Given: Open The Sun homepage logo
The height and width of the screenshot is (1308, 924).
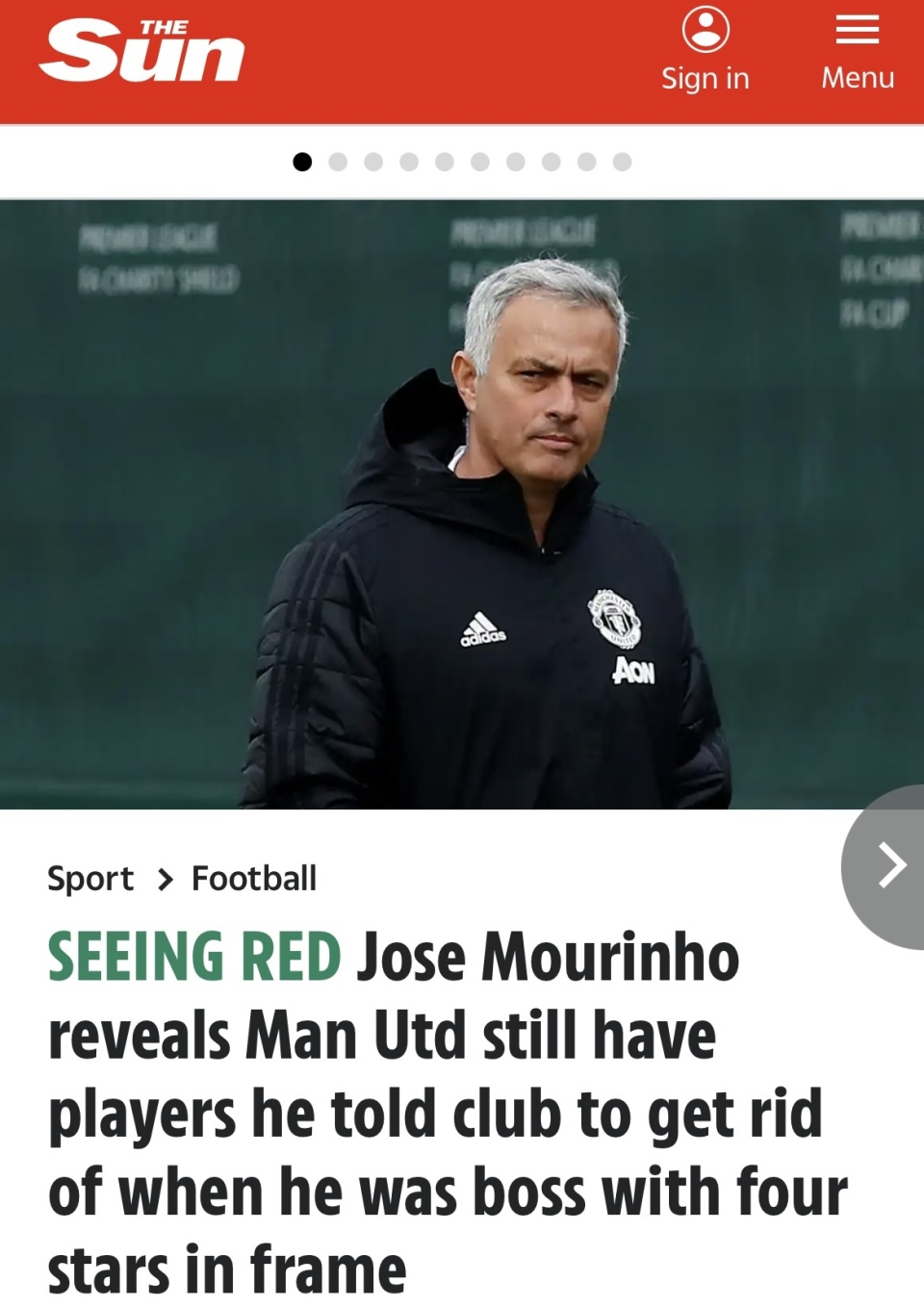Looking at the screenshot, I should 141,53.
